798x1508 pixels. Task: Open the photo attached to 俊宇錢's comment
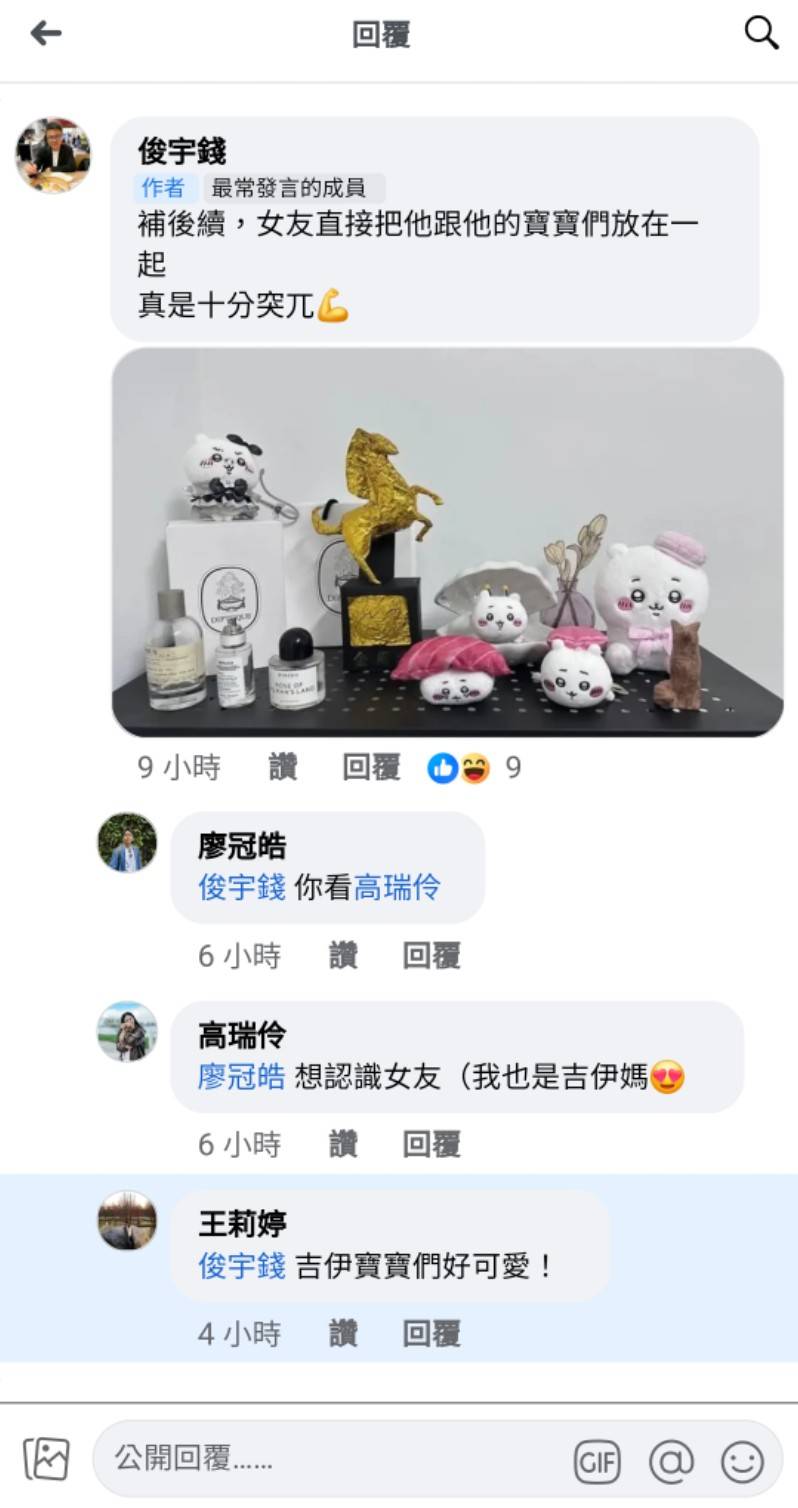click(x=447, y=542)
